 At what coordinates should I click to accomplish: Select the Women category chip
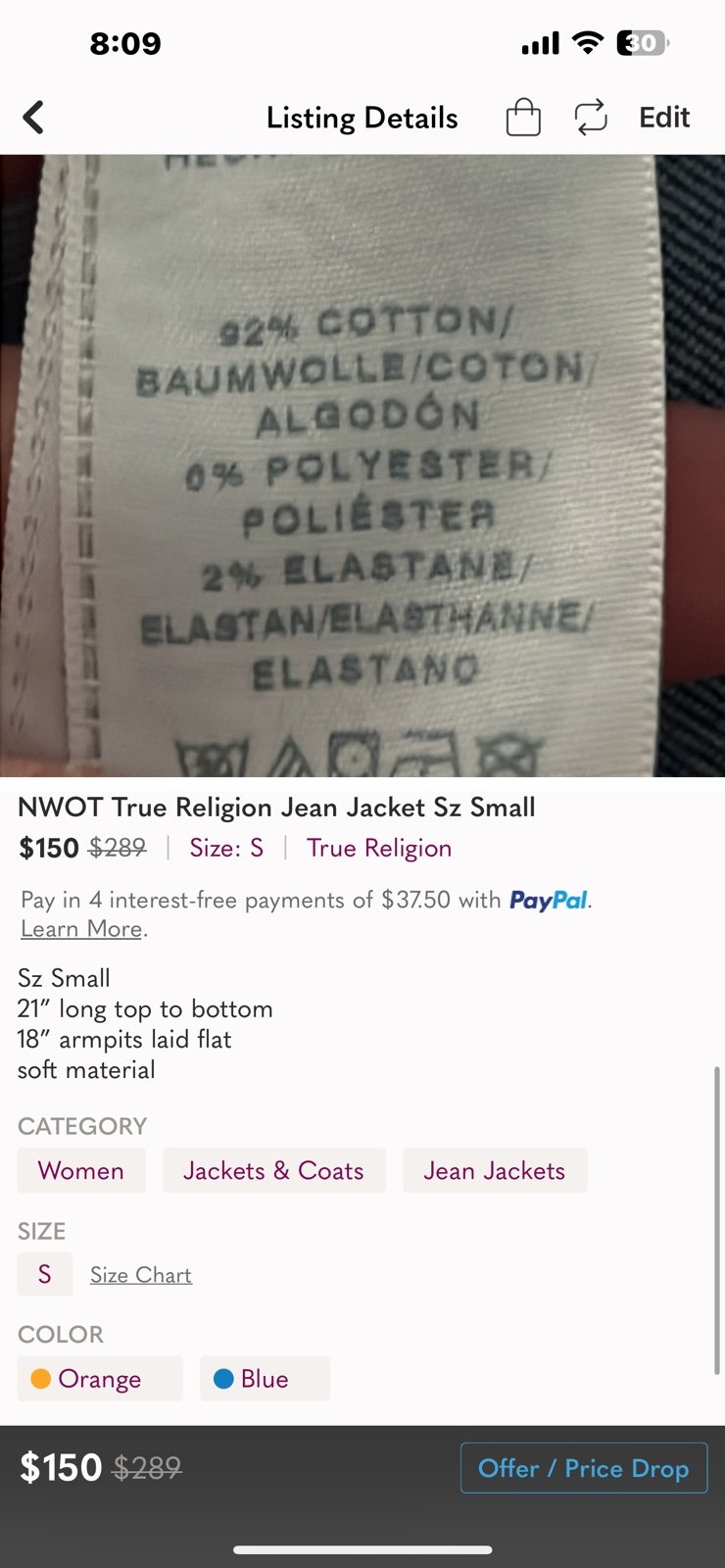[x=81, y=1170]
